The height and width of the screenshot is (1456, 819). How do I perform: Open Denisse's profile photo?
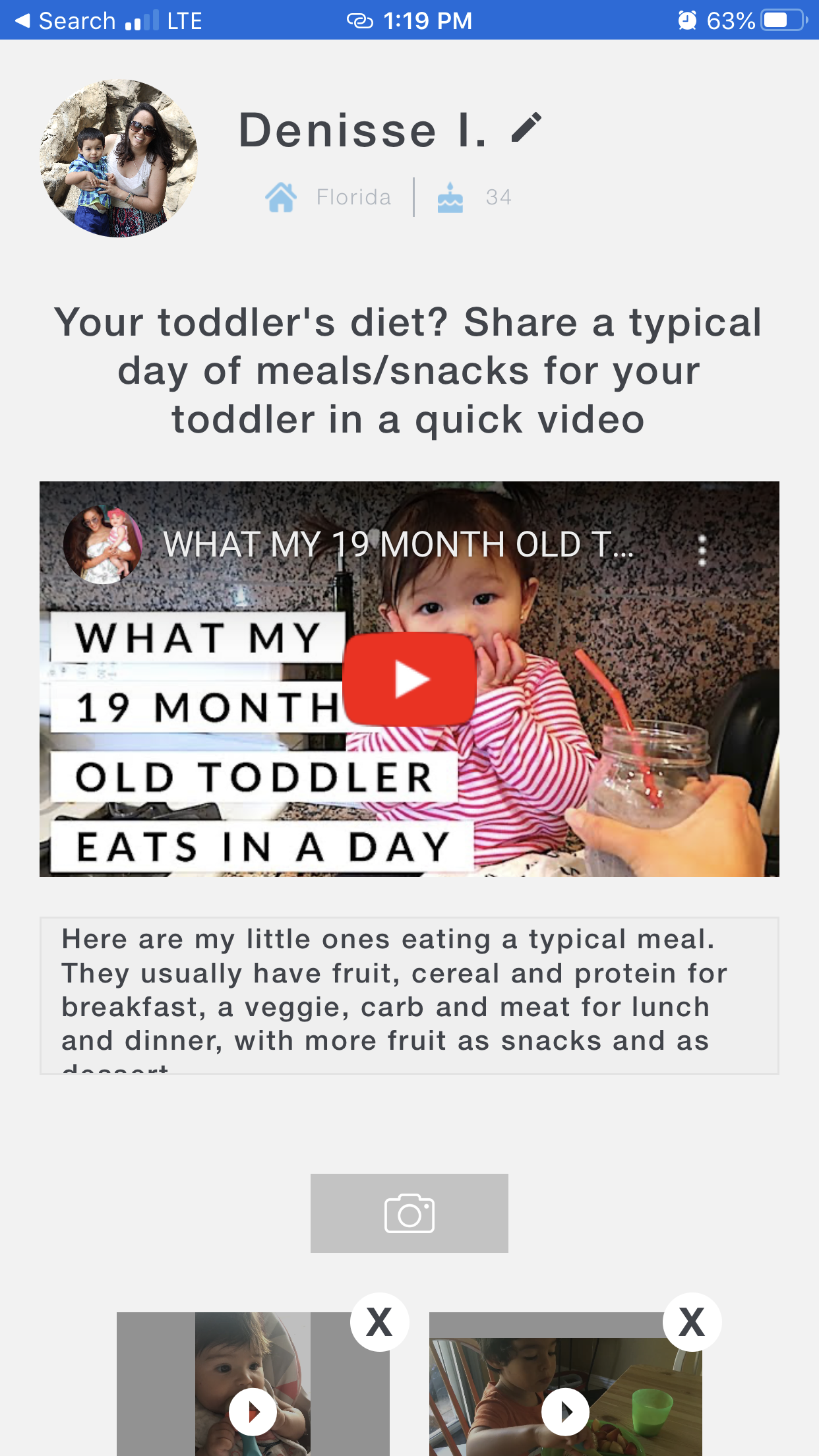[119, 158]
